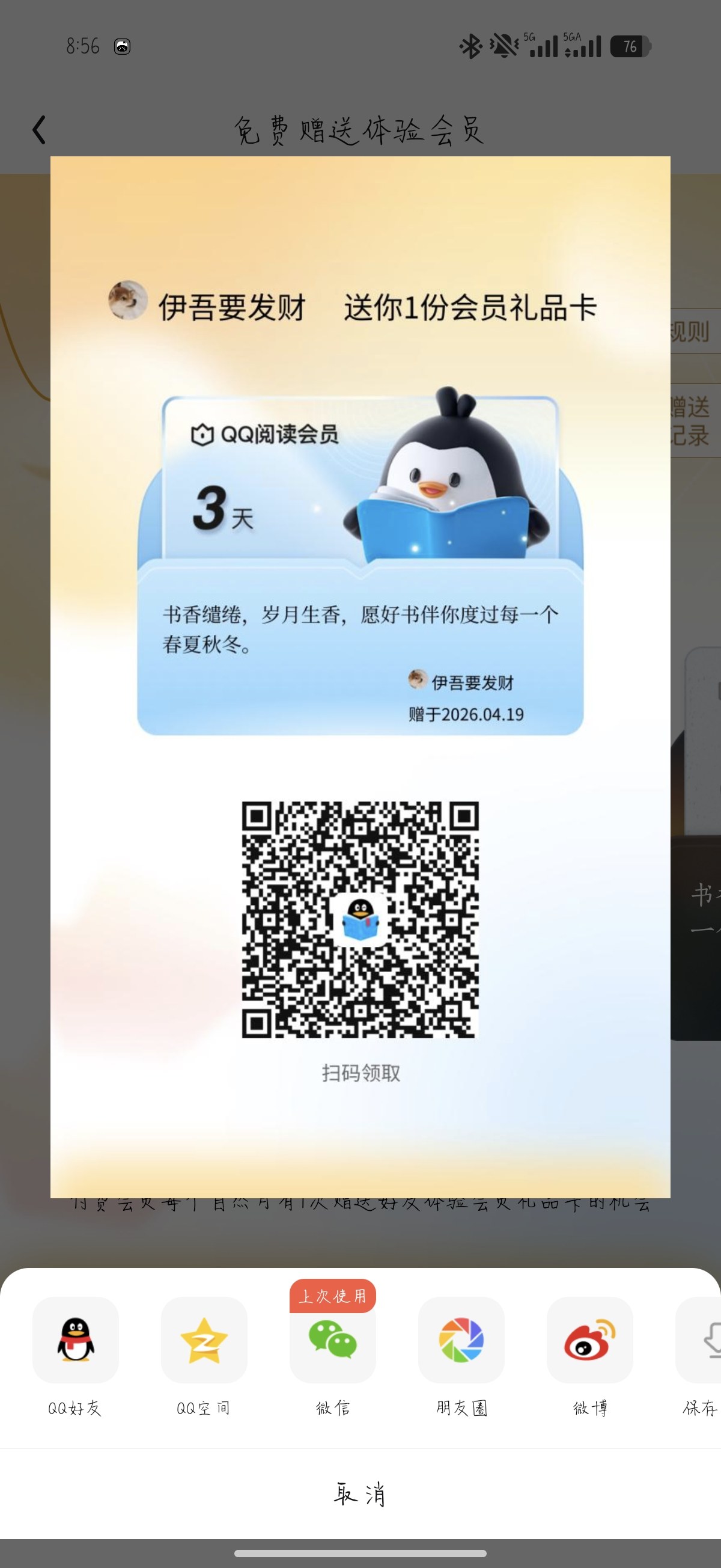
Task: Share the gift card to QQ空间
Action: 204,1340
